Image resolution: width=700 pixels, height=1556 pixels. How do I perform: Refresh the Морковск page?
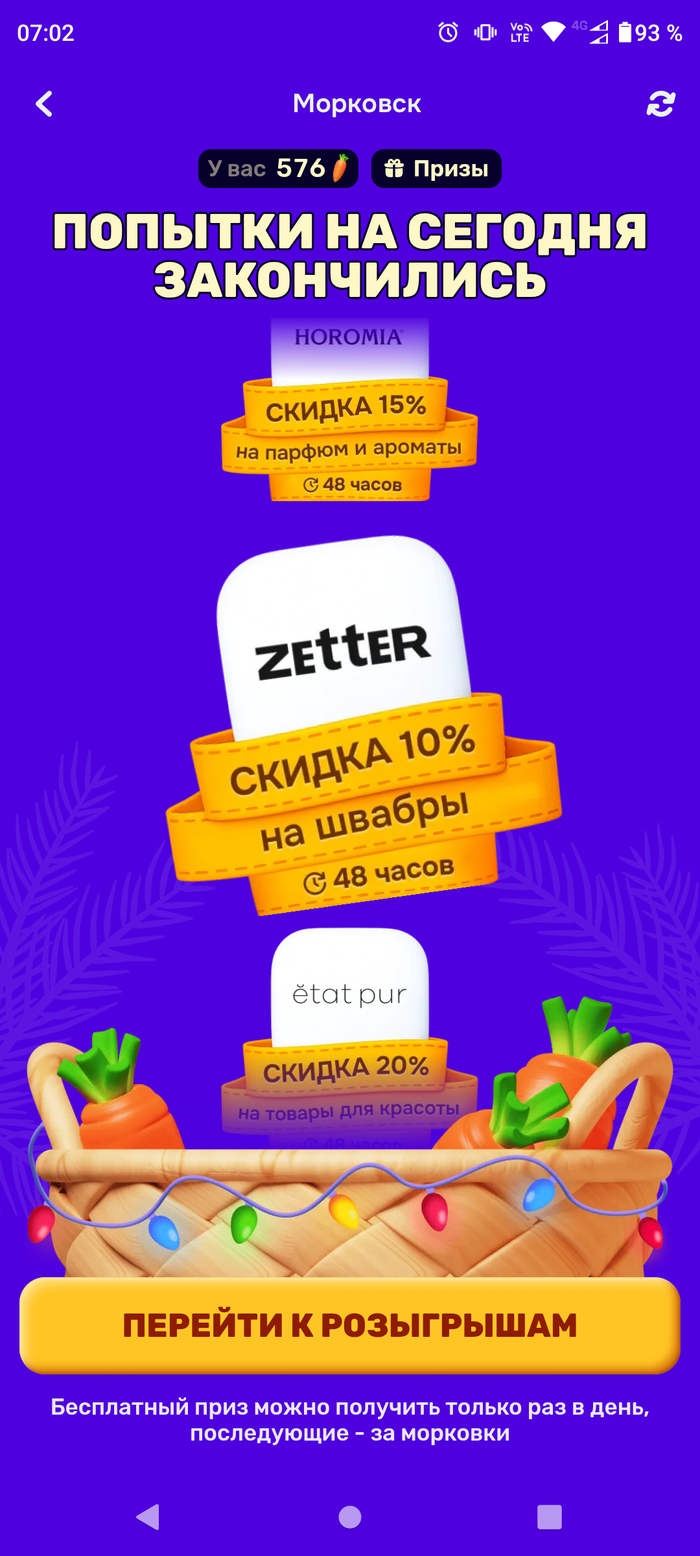(660, 104)
